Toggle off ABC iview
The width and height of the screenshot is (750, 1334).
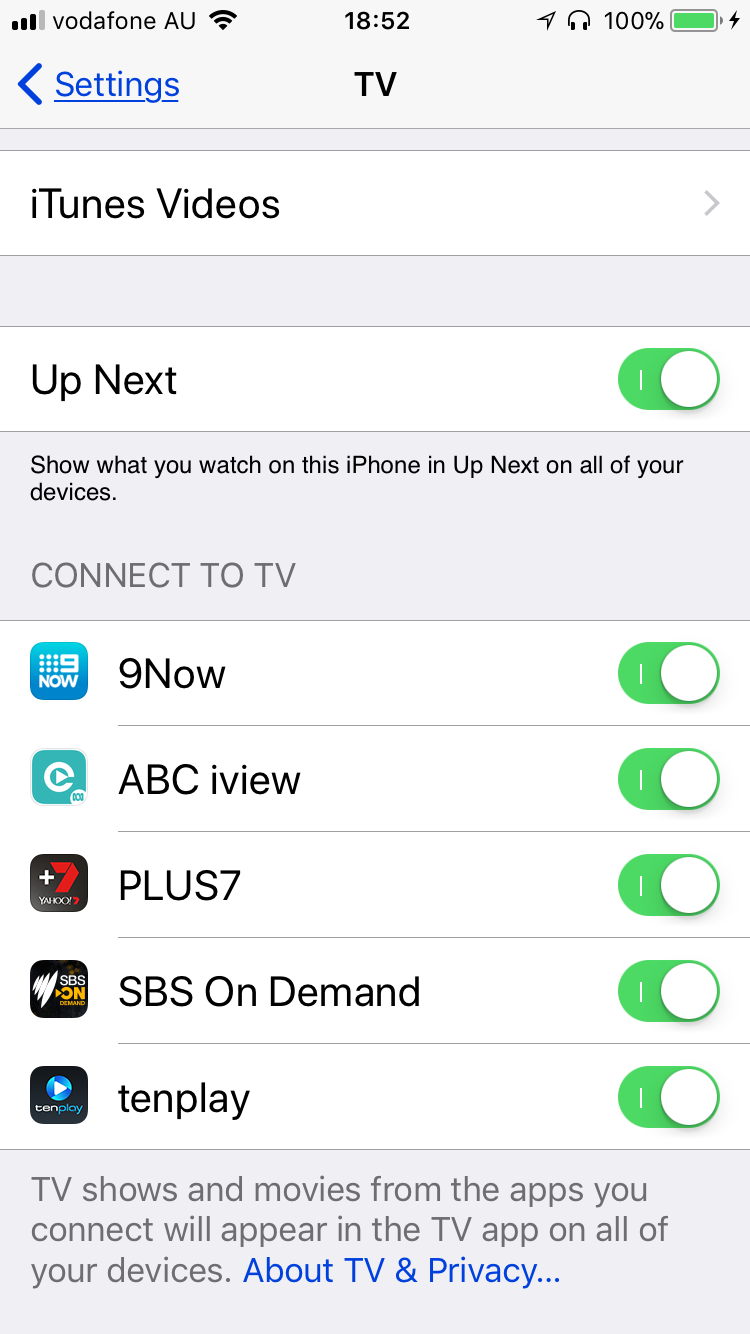pyautogui.click(x=668, y=780)
